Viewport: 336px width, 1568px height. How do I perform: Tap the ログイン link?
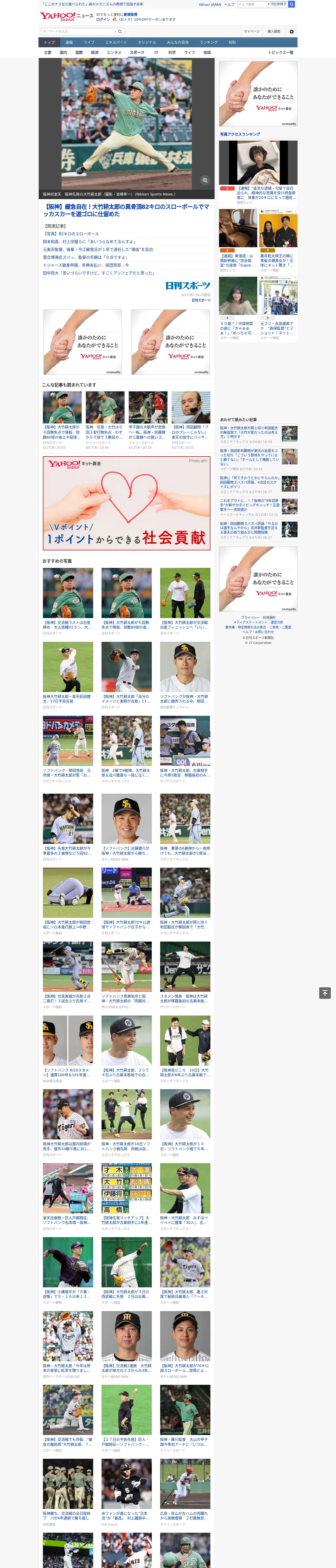(x=103, y=20)
